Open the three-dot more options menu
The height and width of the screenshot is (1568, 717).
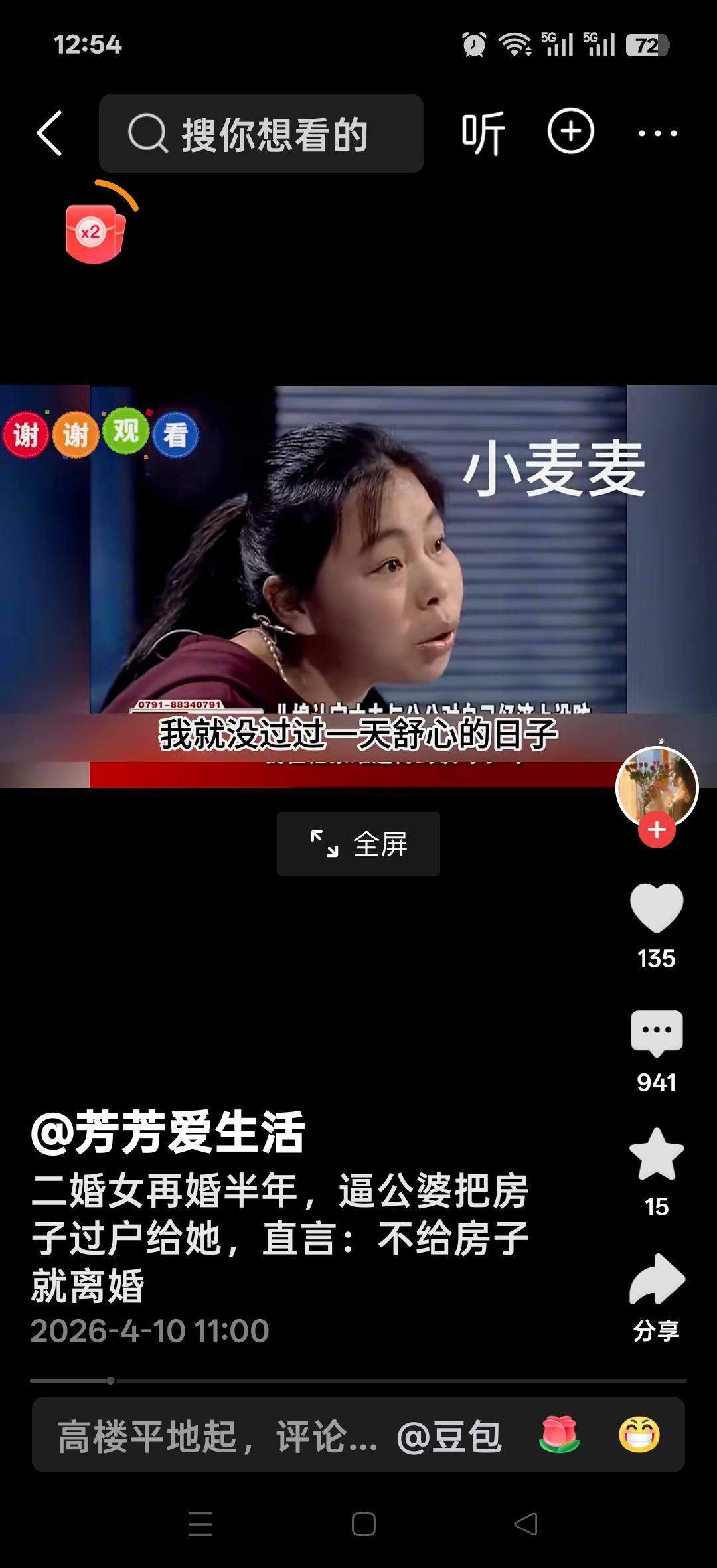(x=656, y=132)
